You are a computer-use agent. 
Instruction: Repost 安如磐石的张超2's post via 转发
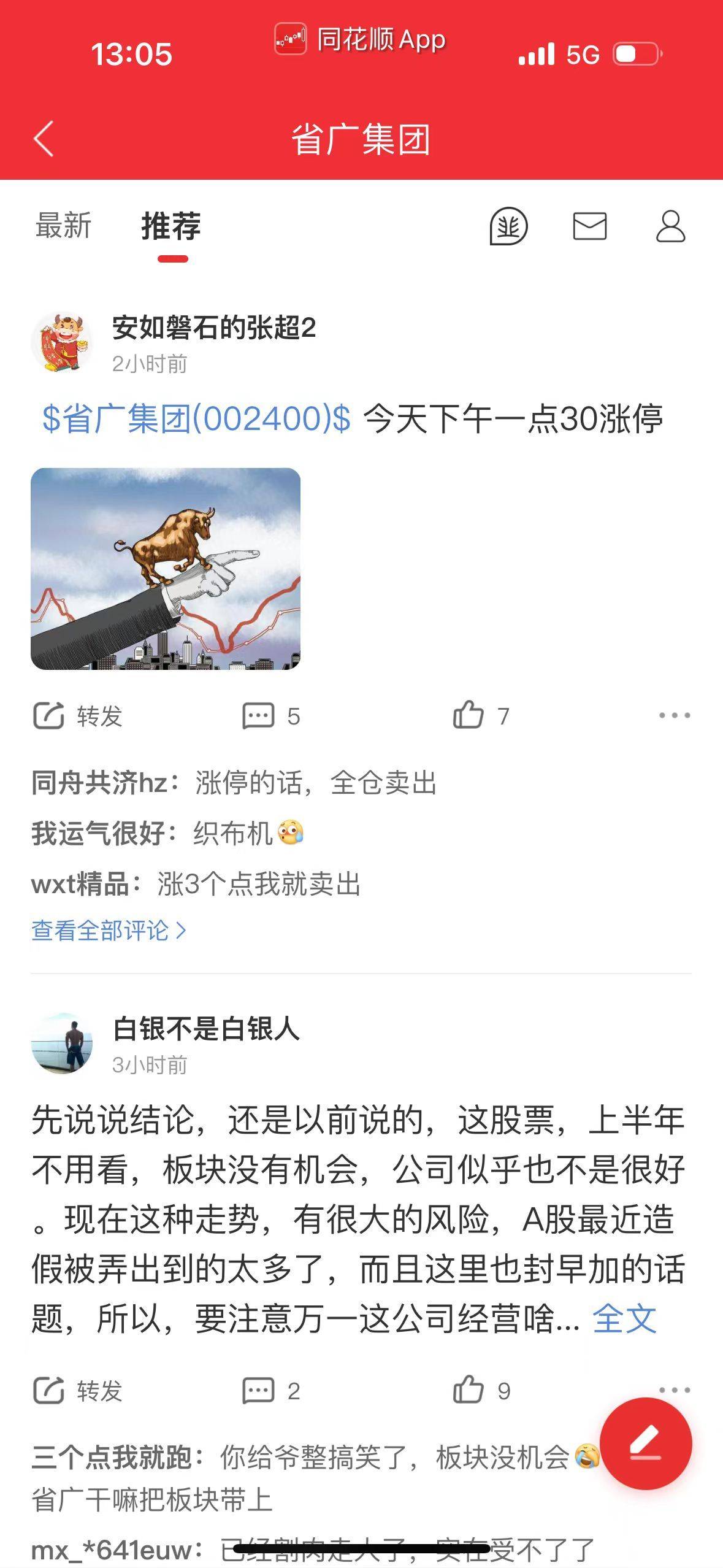(78, 716)
